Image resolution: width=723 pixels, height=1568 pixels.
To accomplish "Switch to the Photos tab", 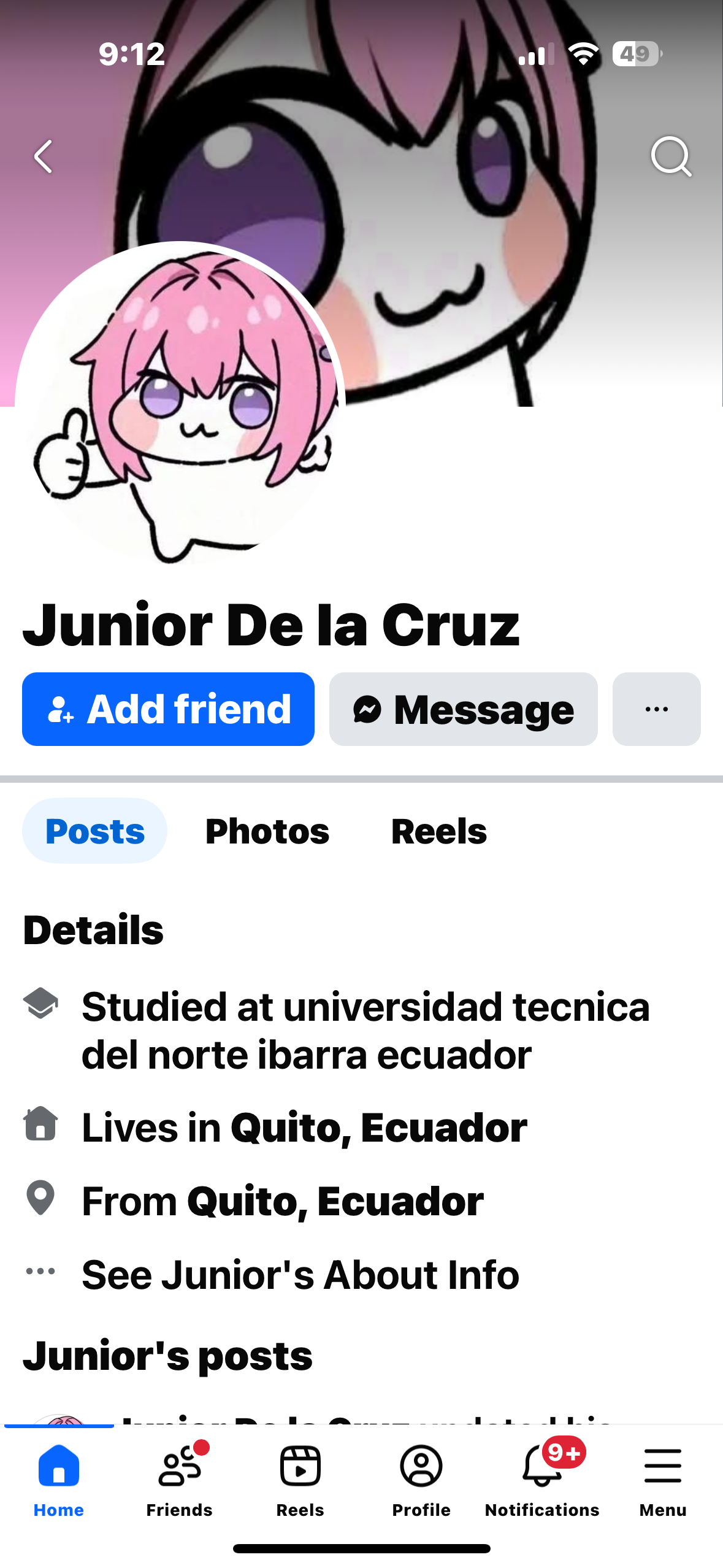I will pos(267,831).
